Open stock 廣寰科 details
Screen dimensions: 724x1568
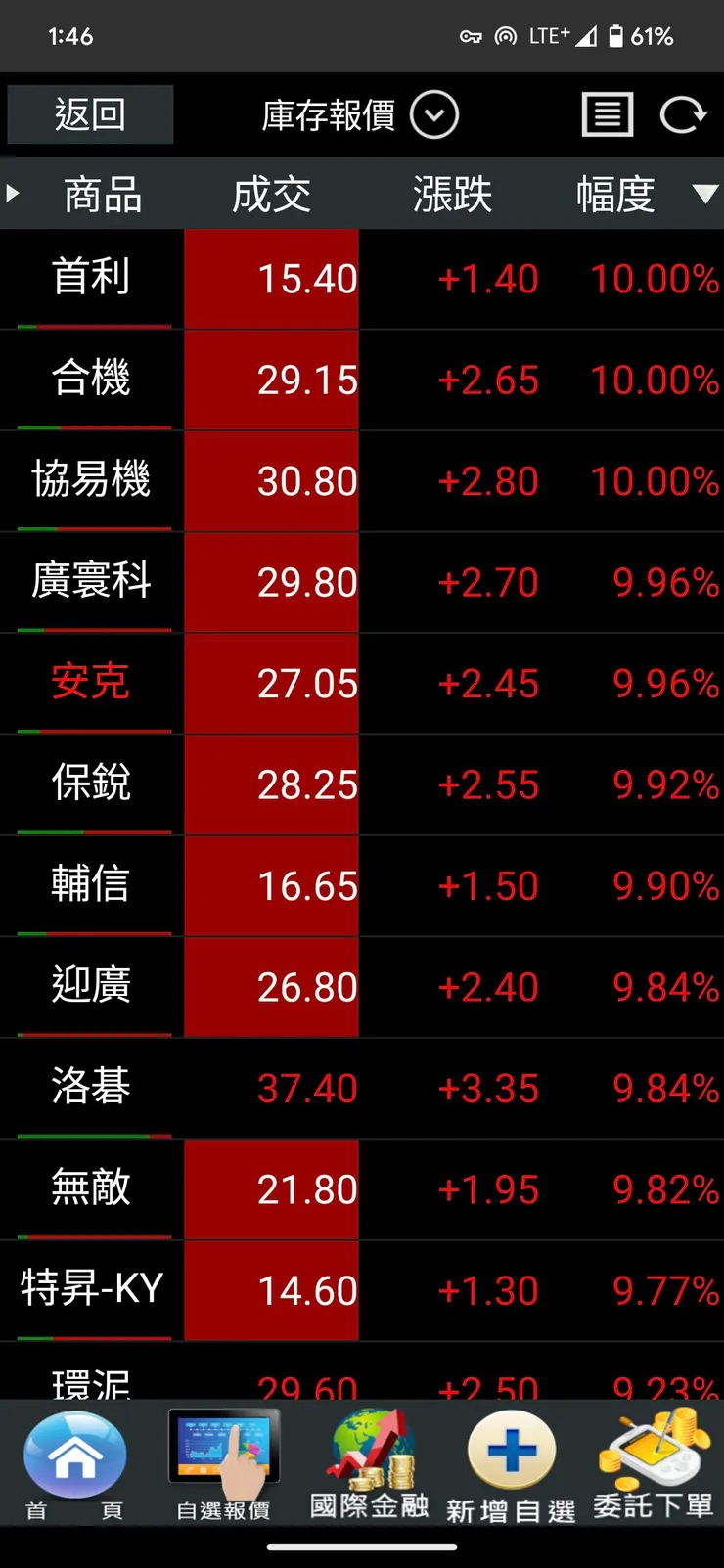click(91, 581)
